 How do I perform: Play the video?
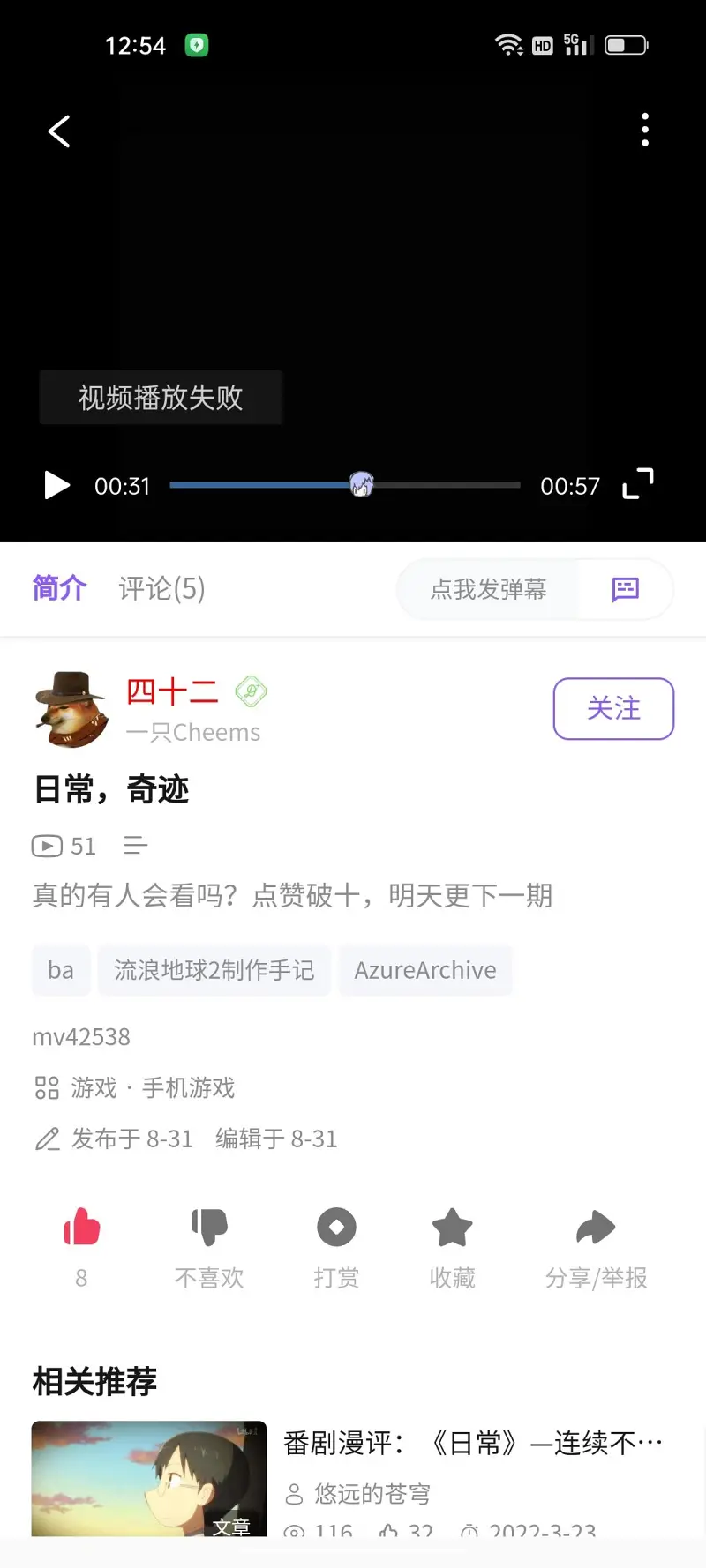click(57, 485)
